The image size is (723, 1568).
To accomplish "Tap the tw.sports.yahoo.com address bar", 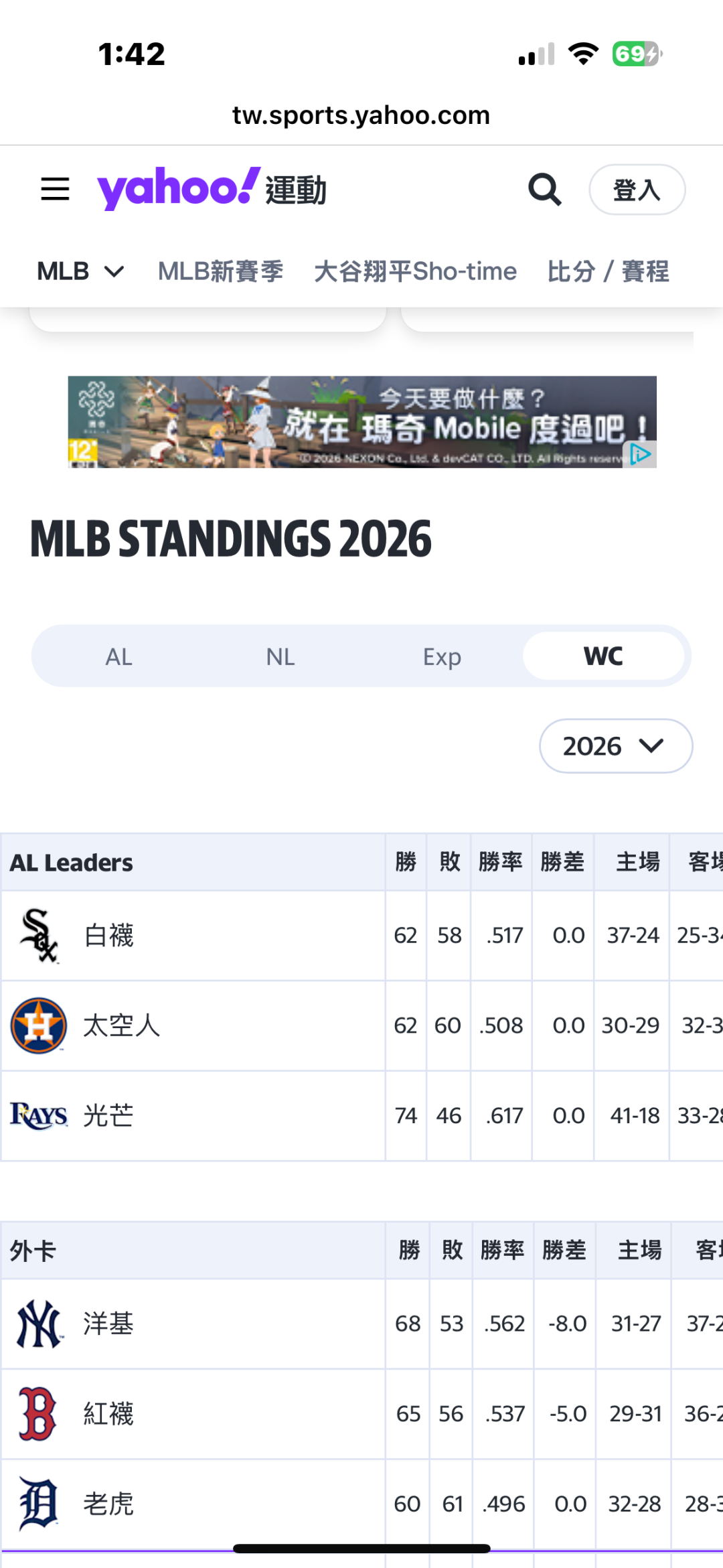I will (361, 115).
